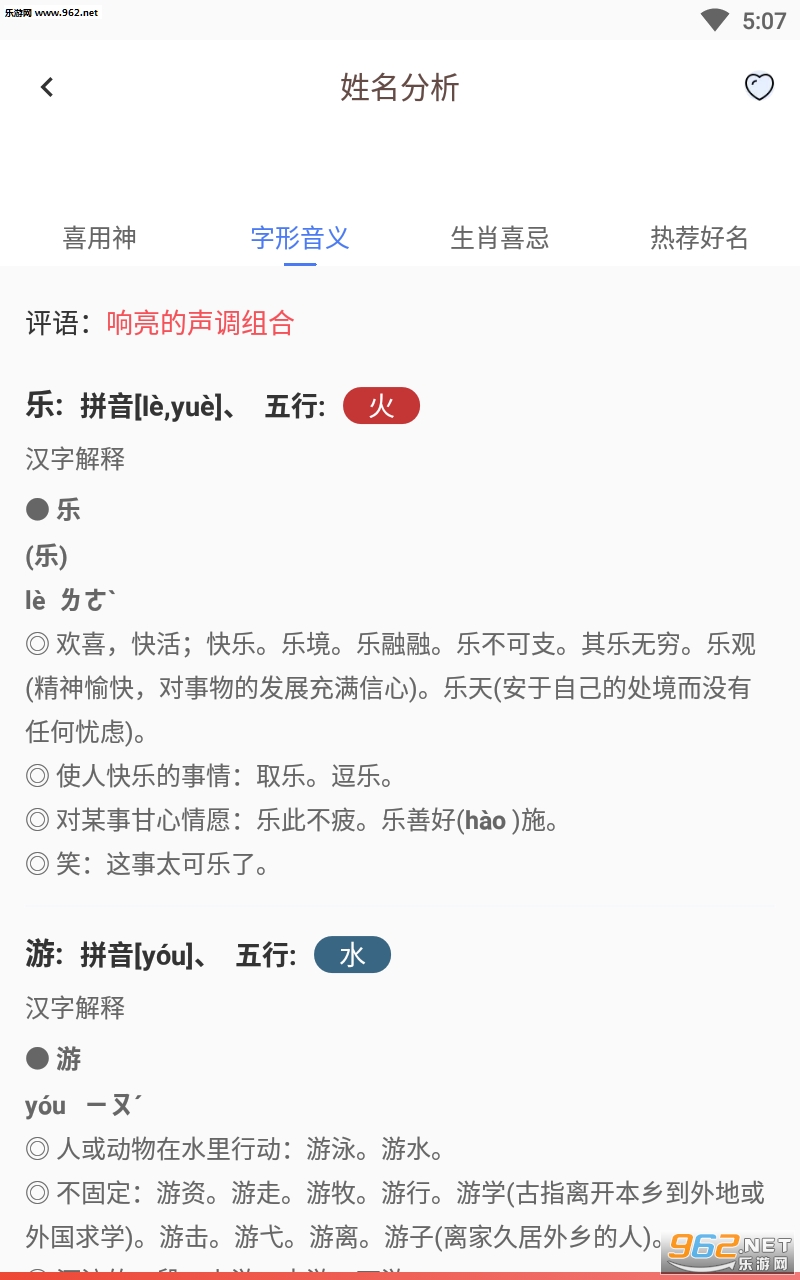View the 热荐好名 tab
The image size is (800, 1280).
coord(700,238)
